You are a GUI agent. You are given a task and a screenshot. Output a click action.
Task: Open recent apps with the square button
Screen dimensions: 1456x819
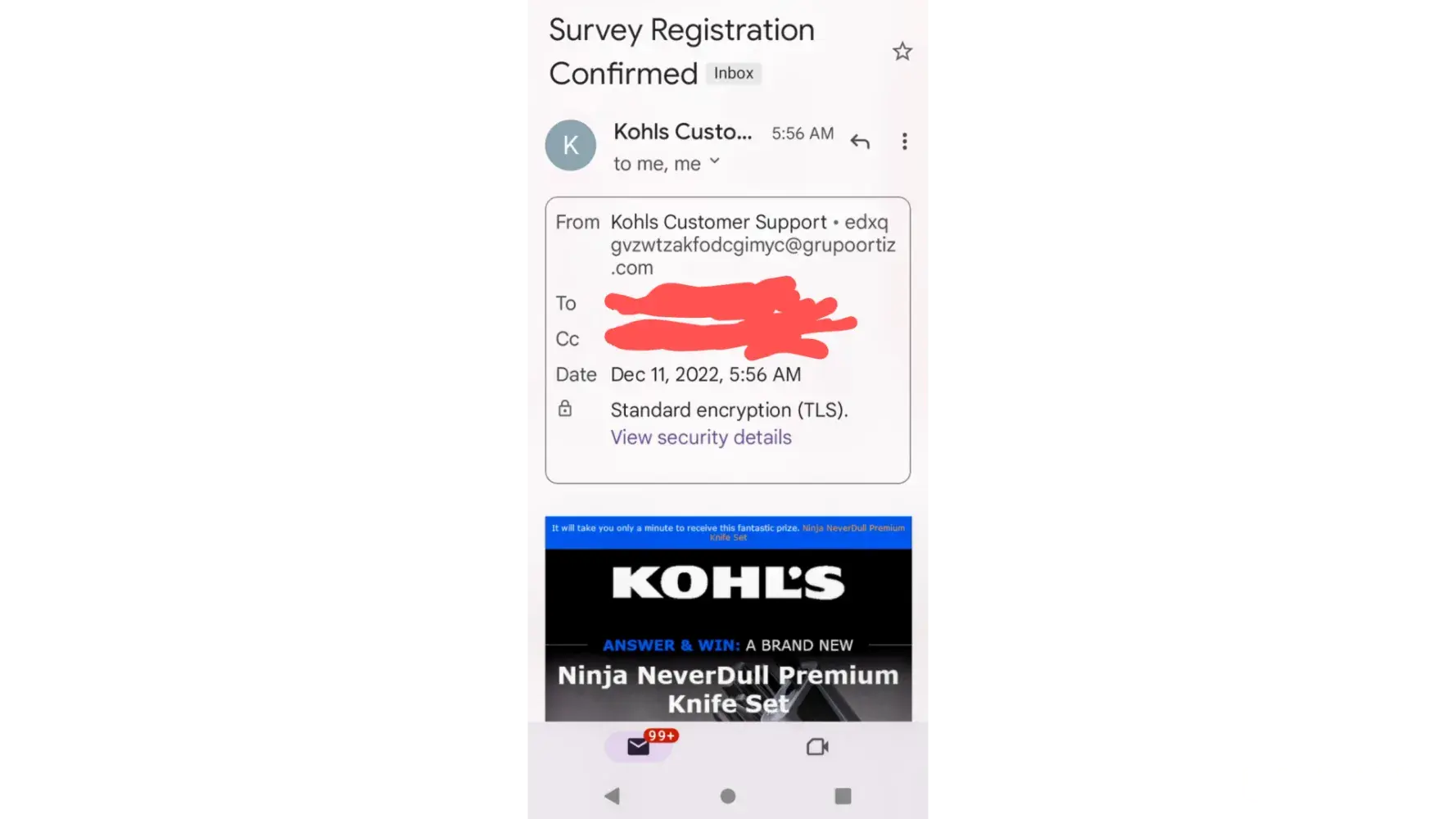click(843, 795)
